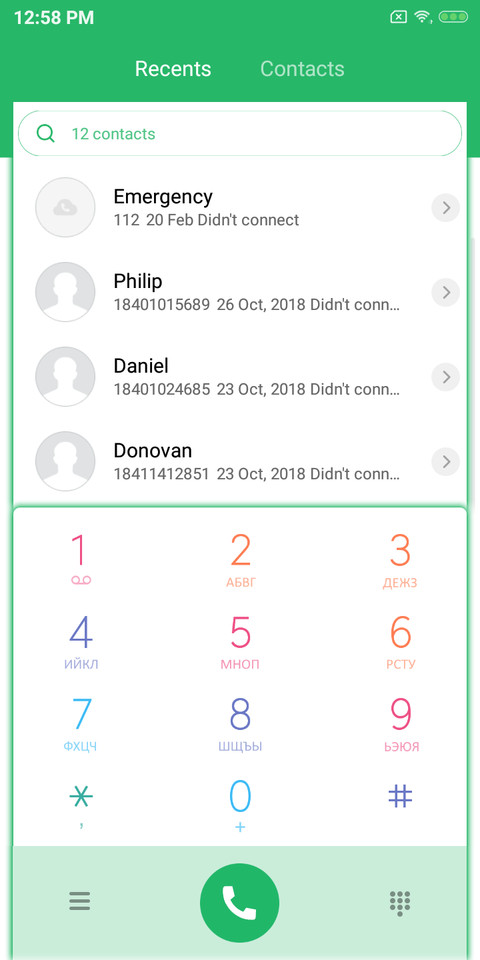Enter the star key
Screen dimensions: 480x960
(x=80, y=804)
